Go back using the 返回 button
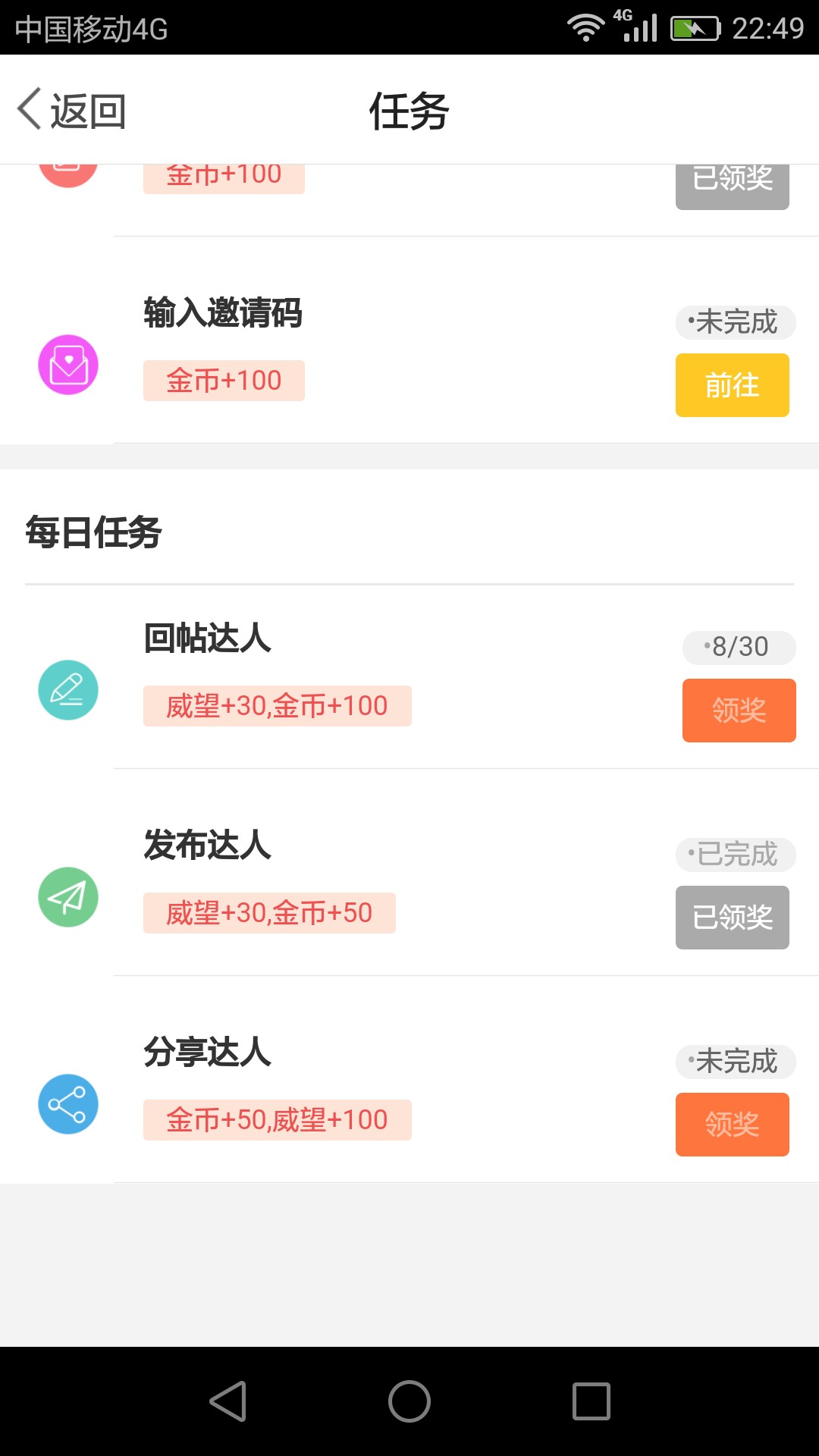 (x=71, y=111)
